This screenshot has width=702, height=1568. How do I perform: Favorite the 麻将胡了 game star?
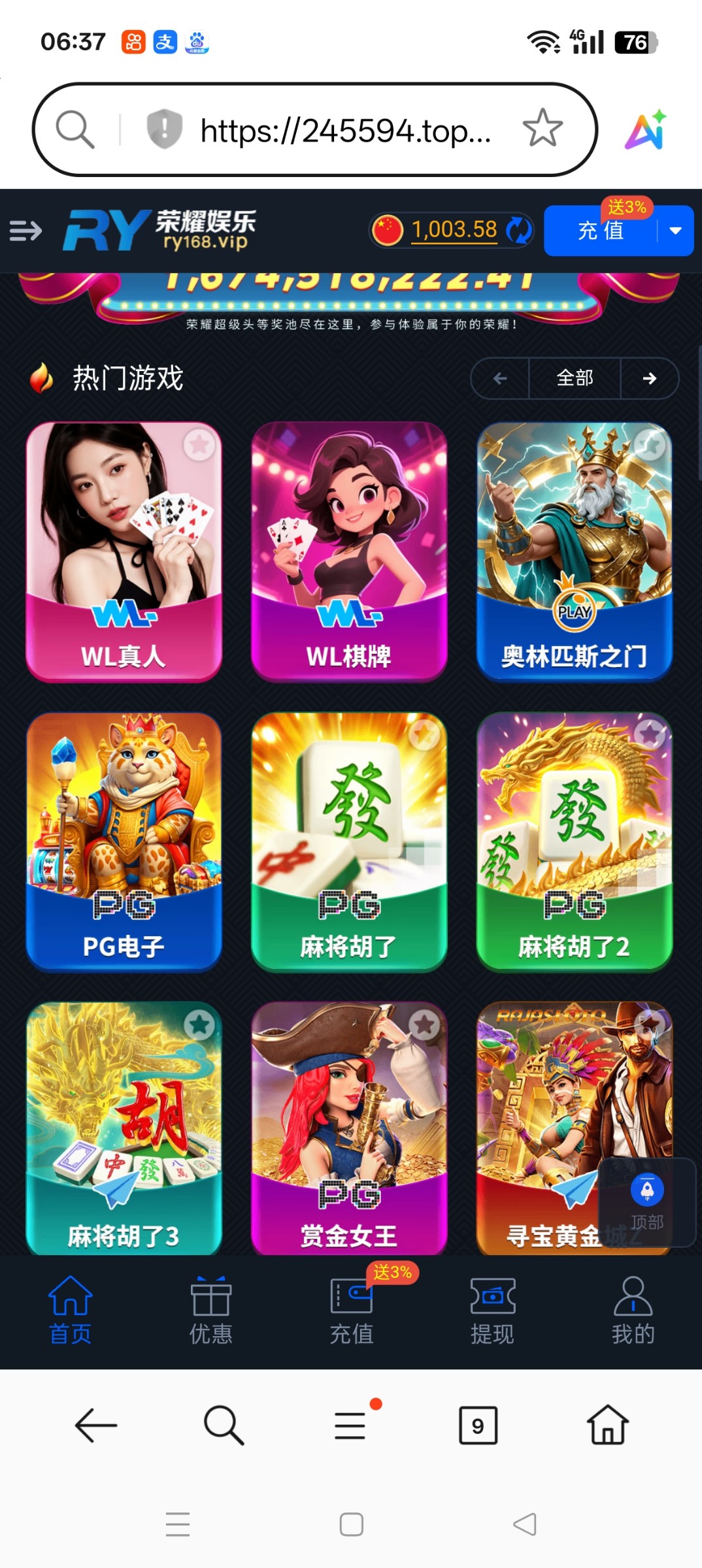(424, 735)
